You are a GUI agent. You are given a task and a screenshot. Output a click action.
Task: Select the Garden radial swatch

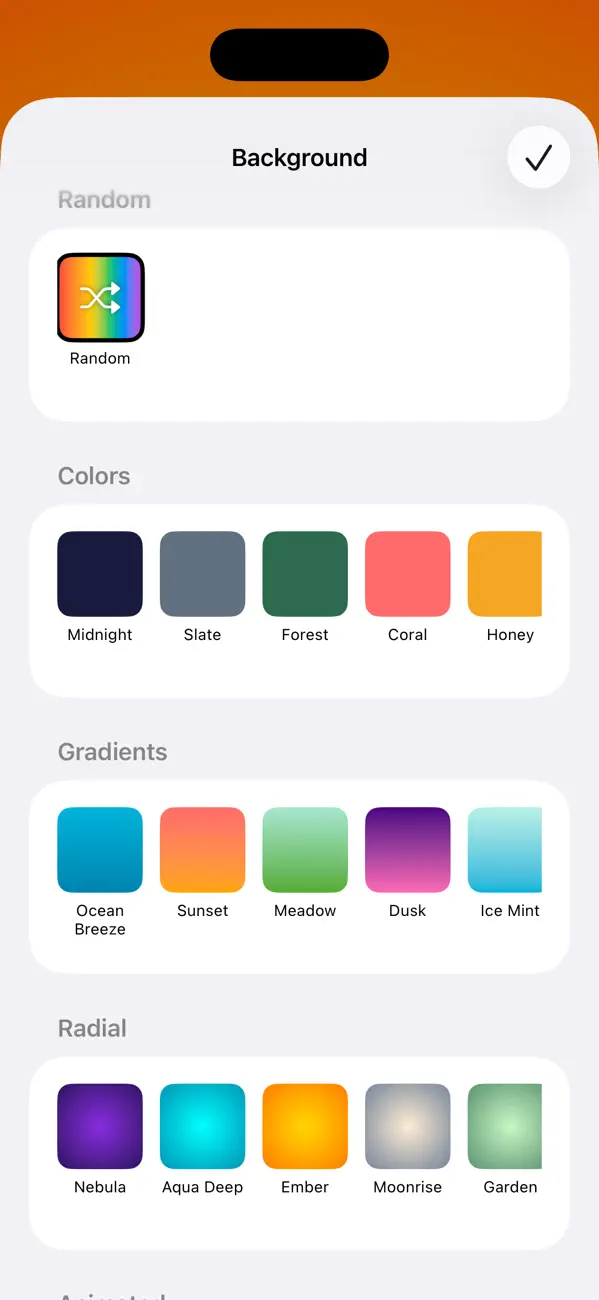click(x=505, y=1126)
